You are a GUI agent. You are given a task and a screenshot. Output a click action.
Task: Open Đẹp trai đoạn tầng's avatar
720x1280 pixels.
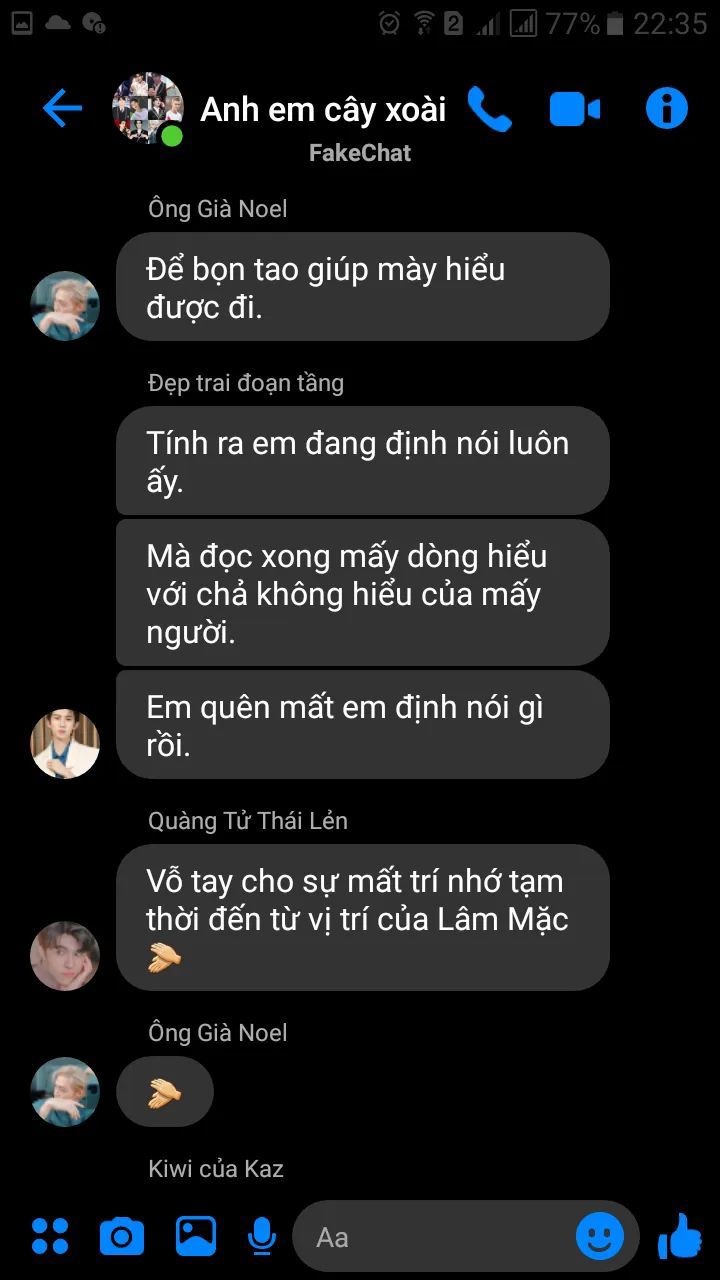(66, 744)
